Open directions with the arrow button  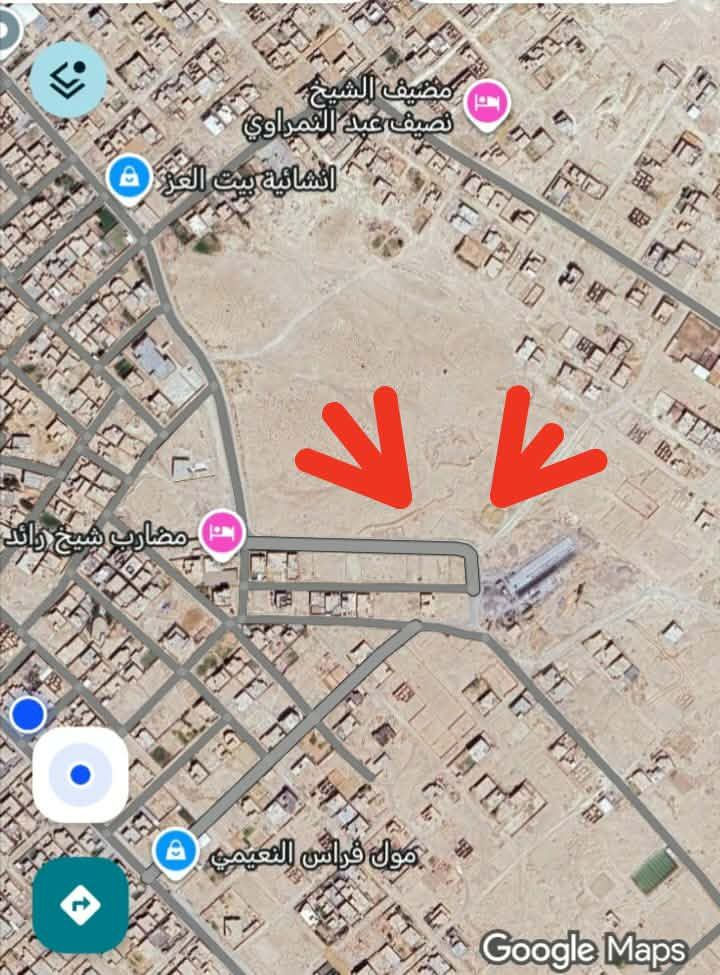(80, 904)
